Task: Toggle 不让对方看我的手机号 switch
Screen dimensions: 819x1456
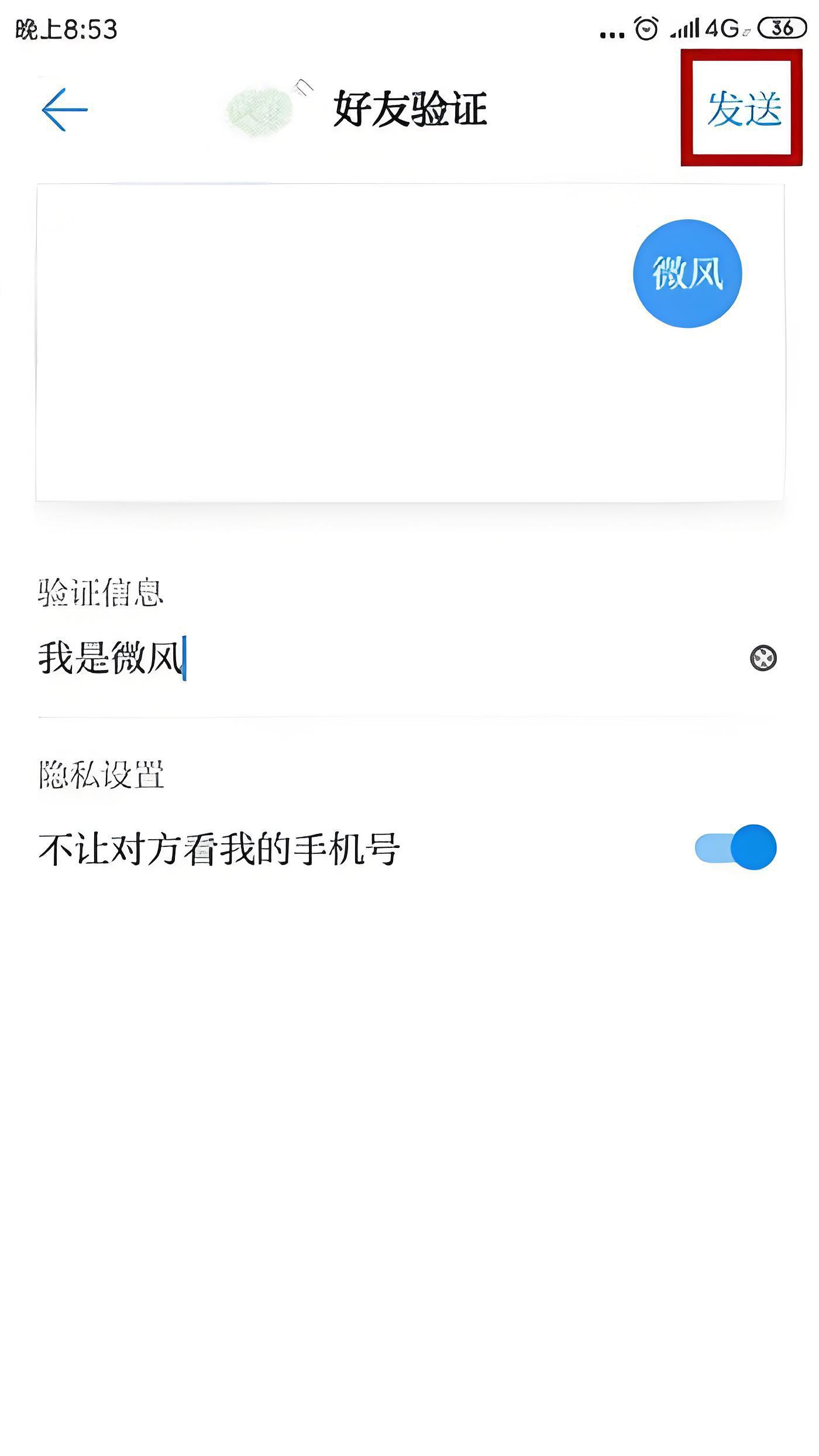Action: tap(736, 847)
